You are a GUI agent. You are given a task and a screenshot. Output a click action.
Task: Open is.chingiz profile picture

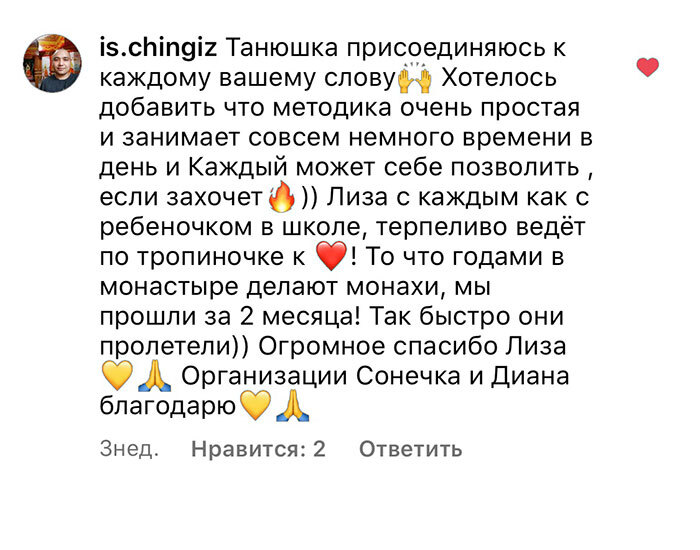(52, 63)
